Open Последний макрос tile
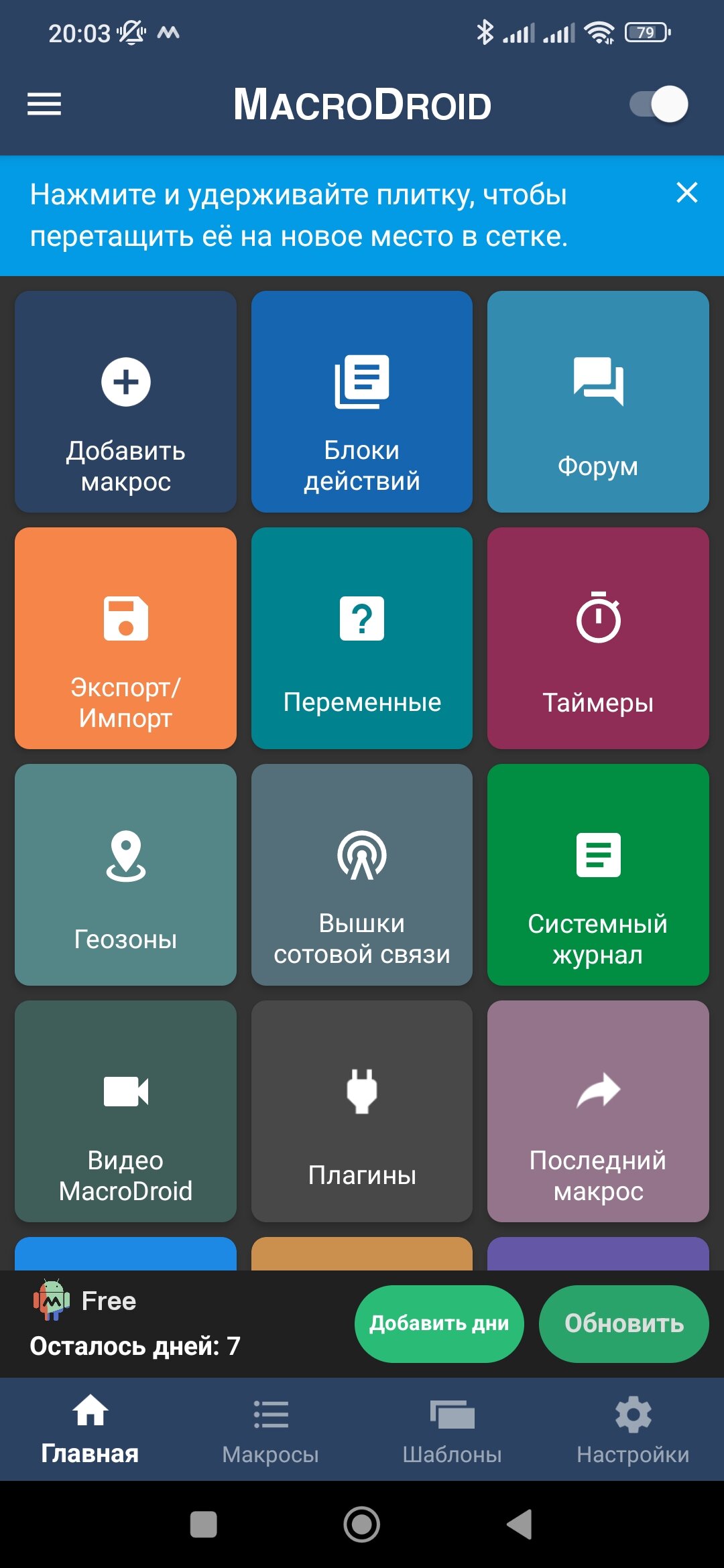Screen dimensions: 724x1568 (x=598, y=1111)
